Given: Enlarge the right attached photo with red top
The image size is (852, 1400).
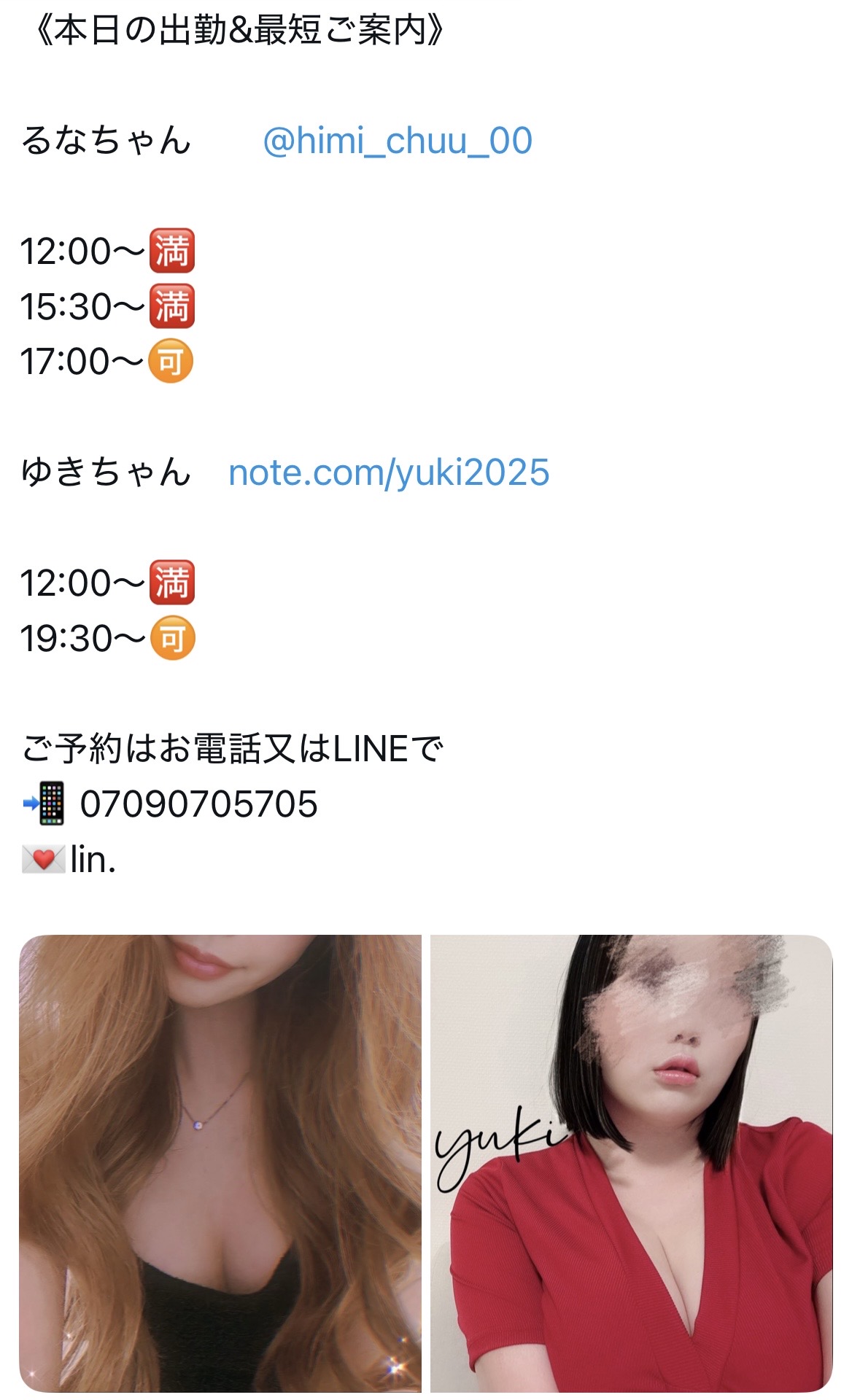Looking at the screenshot, I should [631, 1163].
